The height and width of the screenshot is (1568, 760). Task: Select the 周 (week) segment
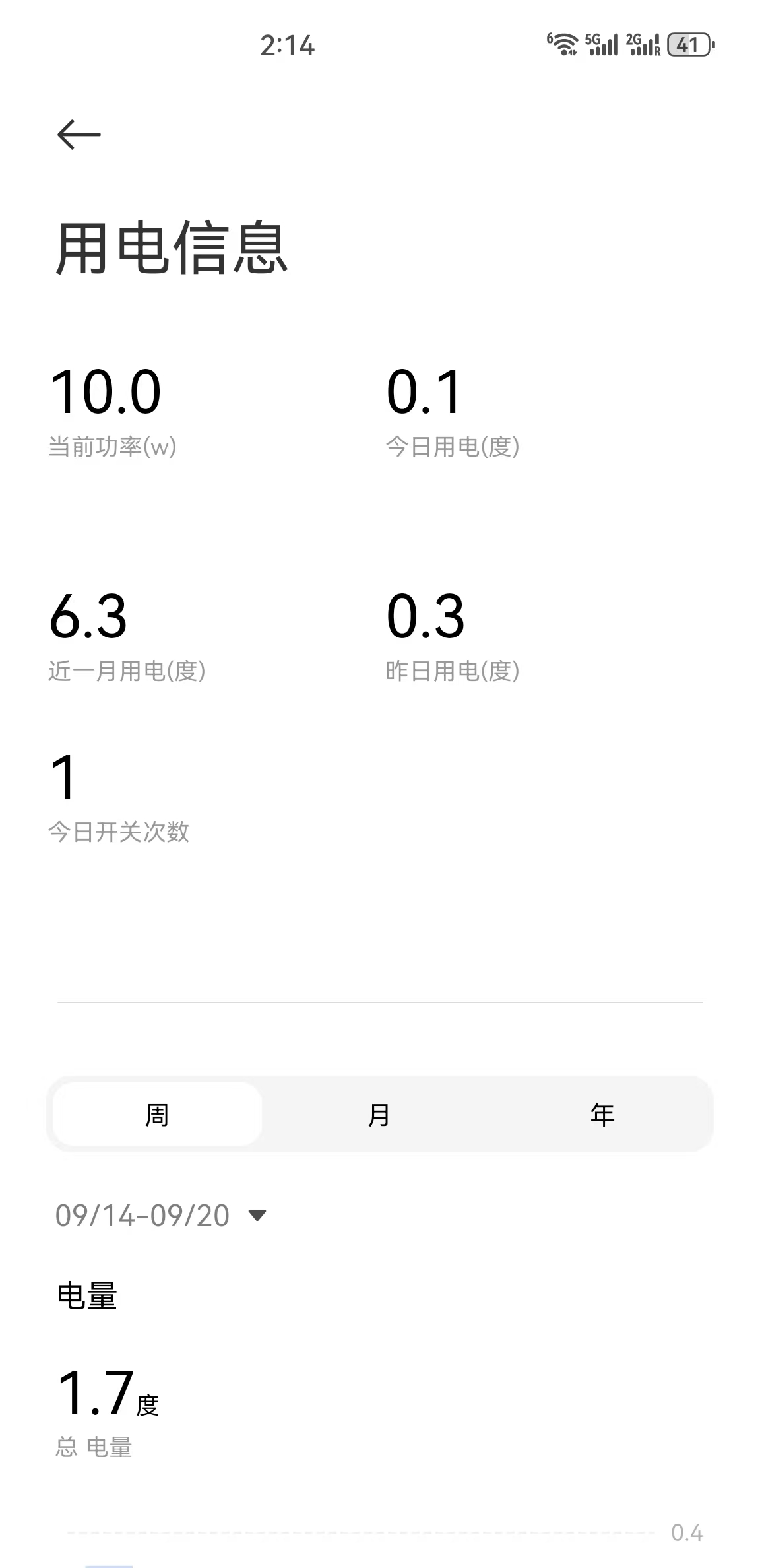pyautogui.click(x=157, y=1115)
